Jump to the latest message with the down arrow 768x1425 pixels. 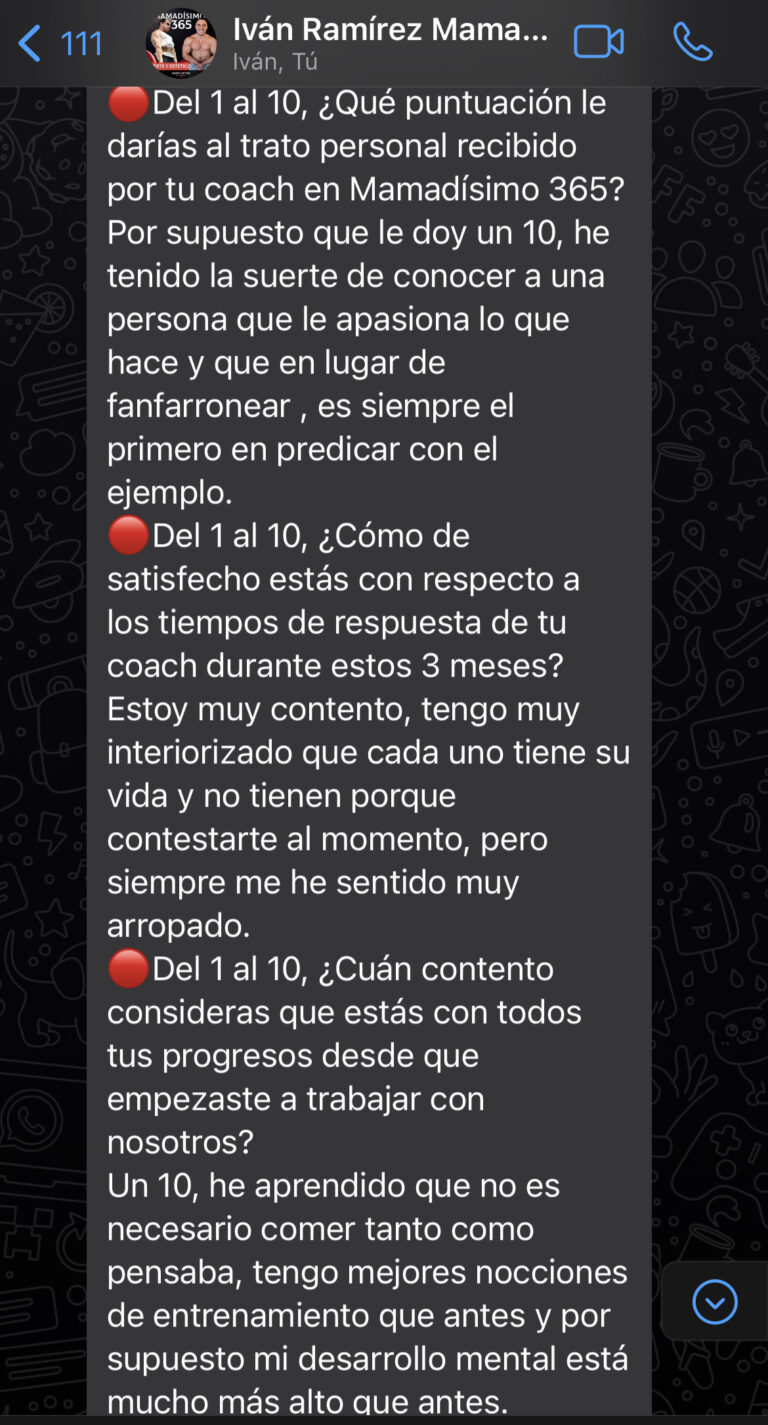(715, 1302)
